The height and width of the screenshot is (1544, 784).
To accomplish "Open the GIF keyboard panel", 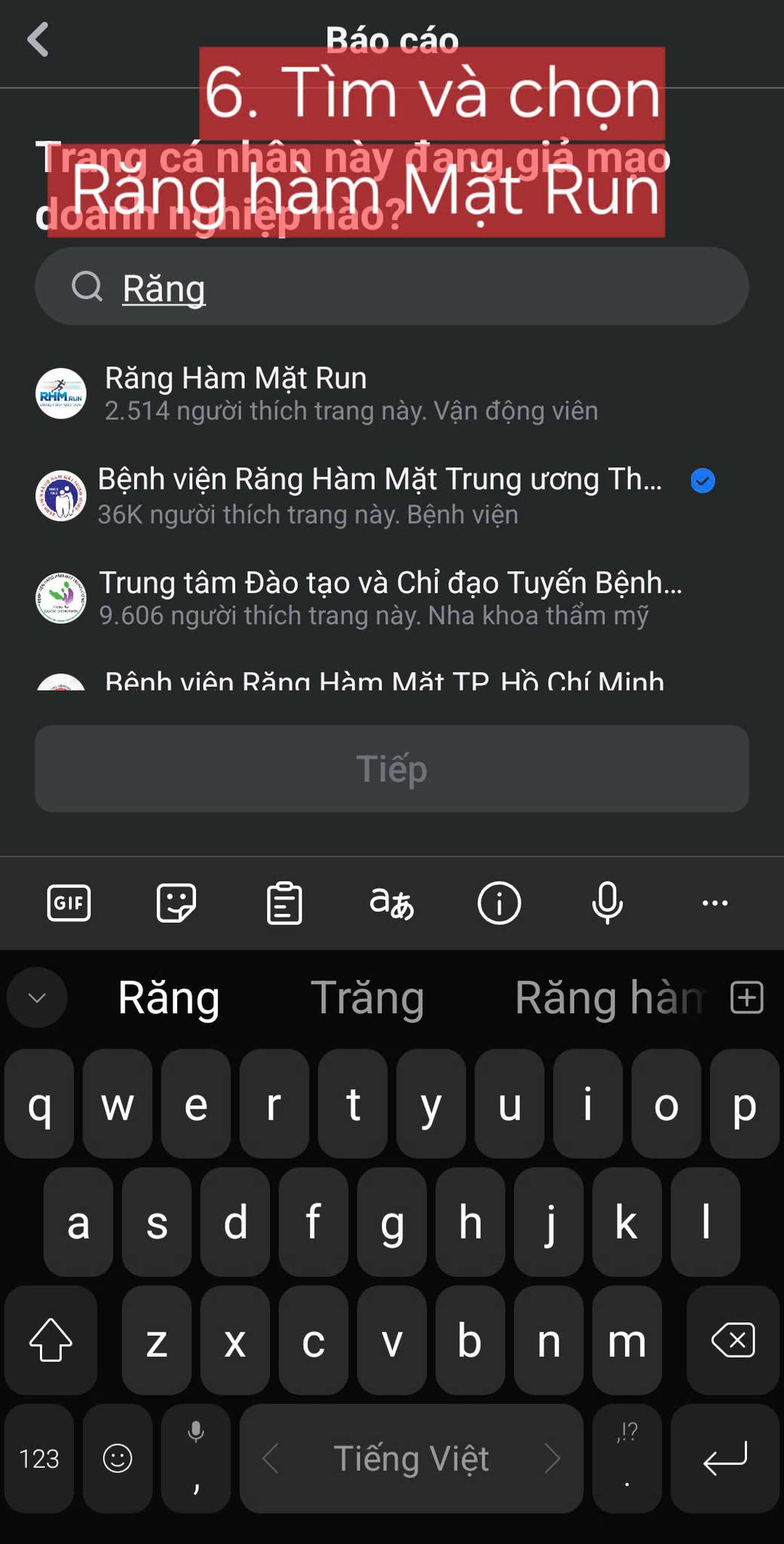I will (69, 902).
